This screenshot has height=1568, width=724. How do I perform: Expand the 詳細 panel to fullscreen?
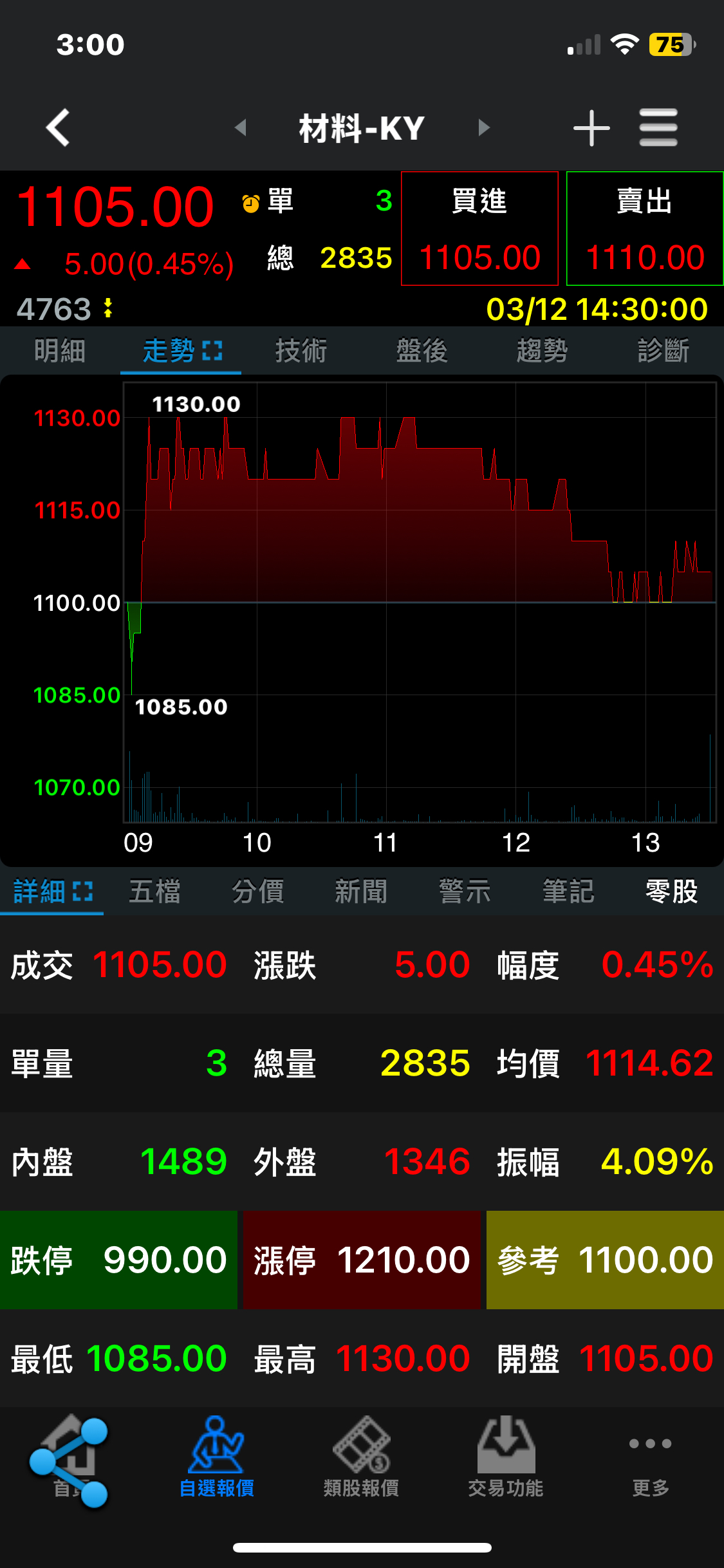84,891
